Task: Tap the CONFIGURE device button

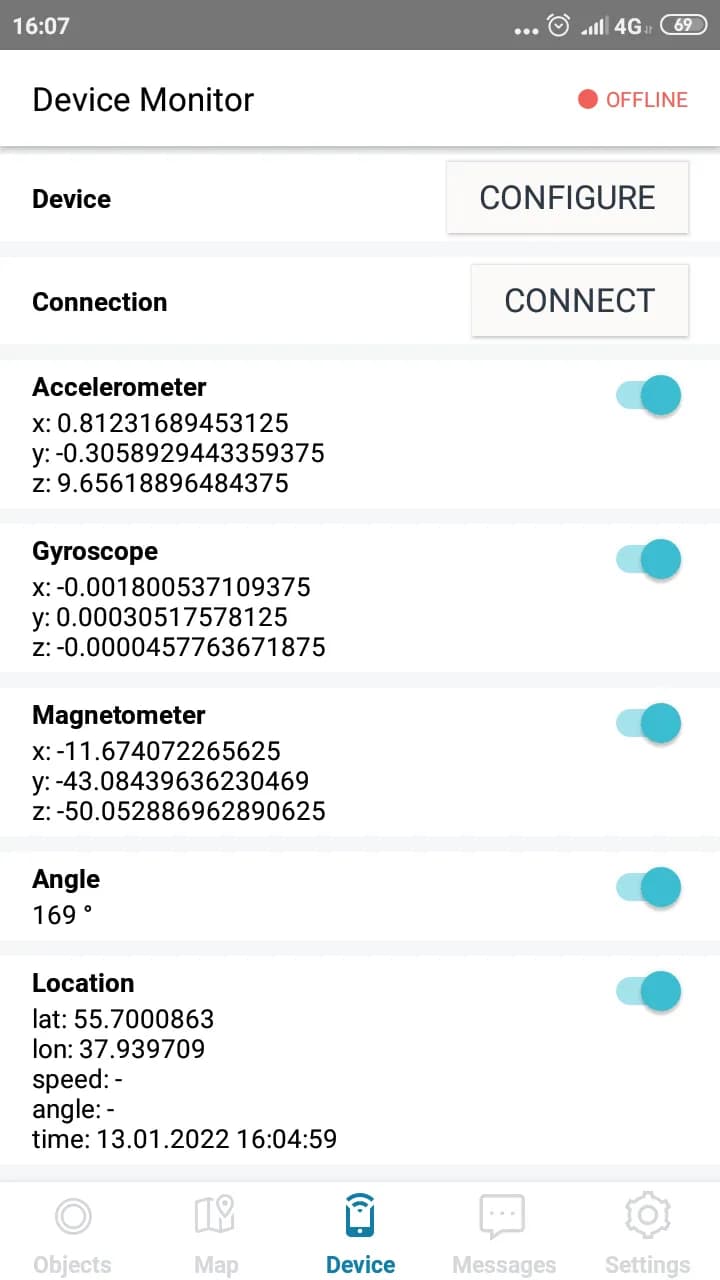Action: [567, 198]
